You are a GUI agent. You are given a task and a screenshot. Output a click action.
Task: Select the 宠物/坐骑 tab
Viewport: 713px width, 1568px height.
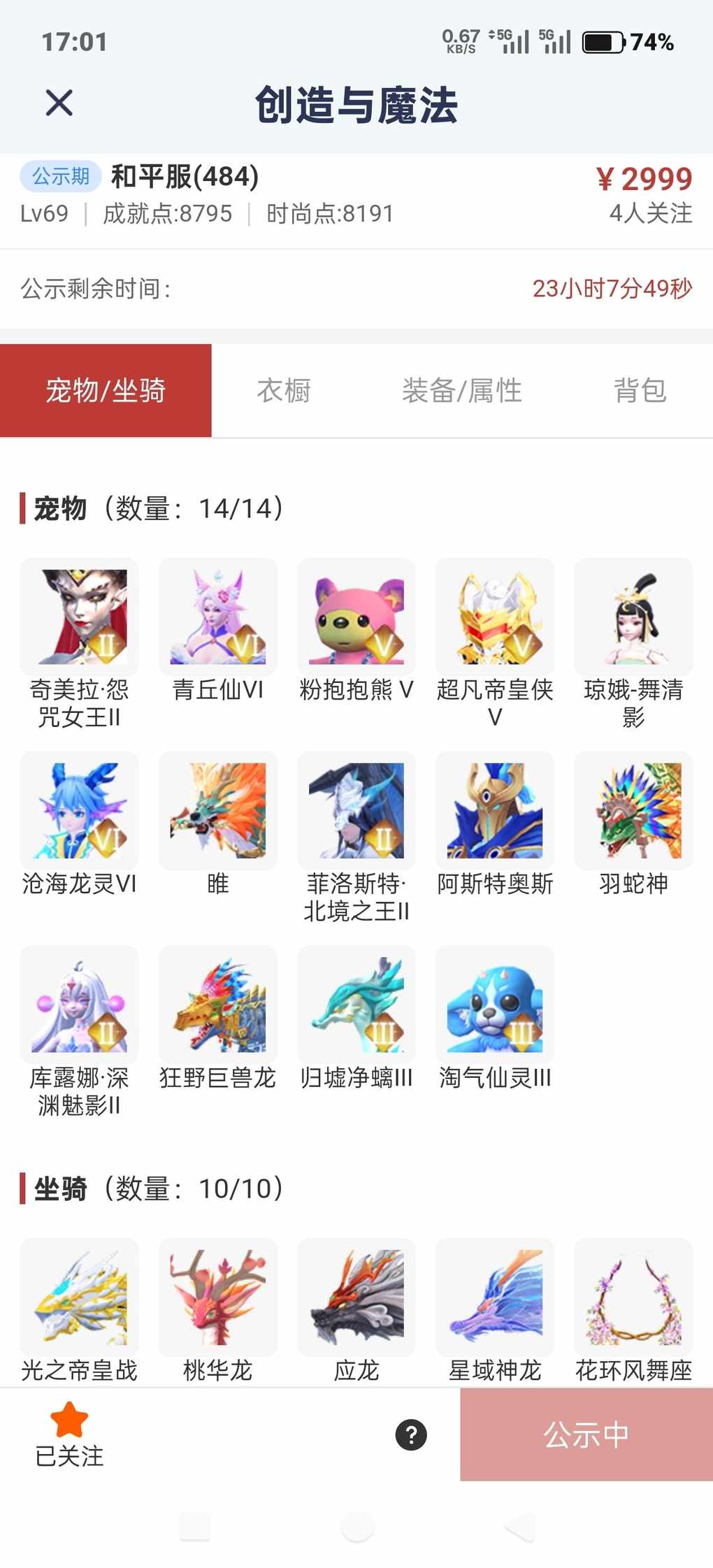[106, 390]
